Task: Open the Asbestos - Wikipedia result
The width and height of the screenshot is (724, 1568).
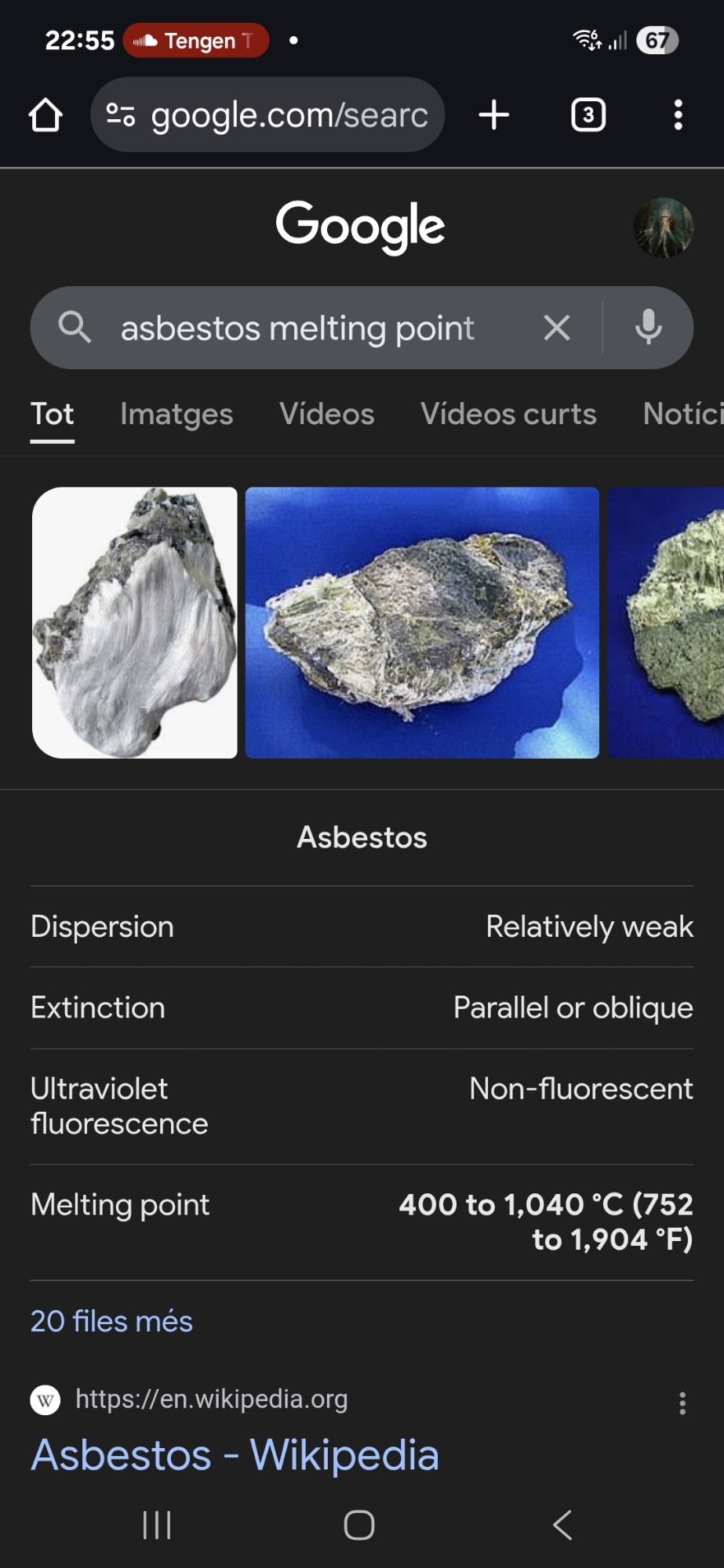Action: coord(235,1455)
